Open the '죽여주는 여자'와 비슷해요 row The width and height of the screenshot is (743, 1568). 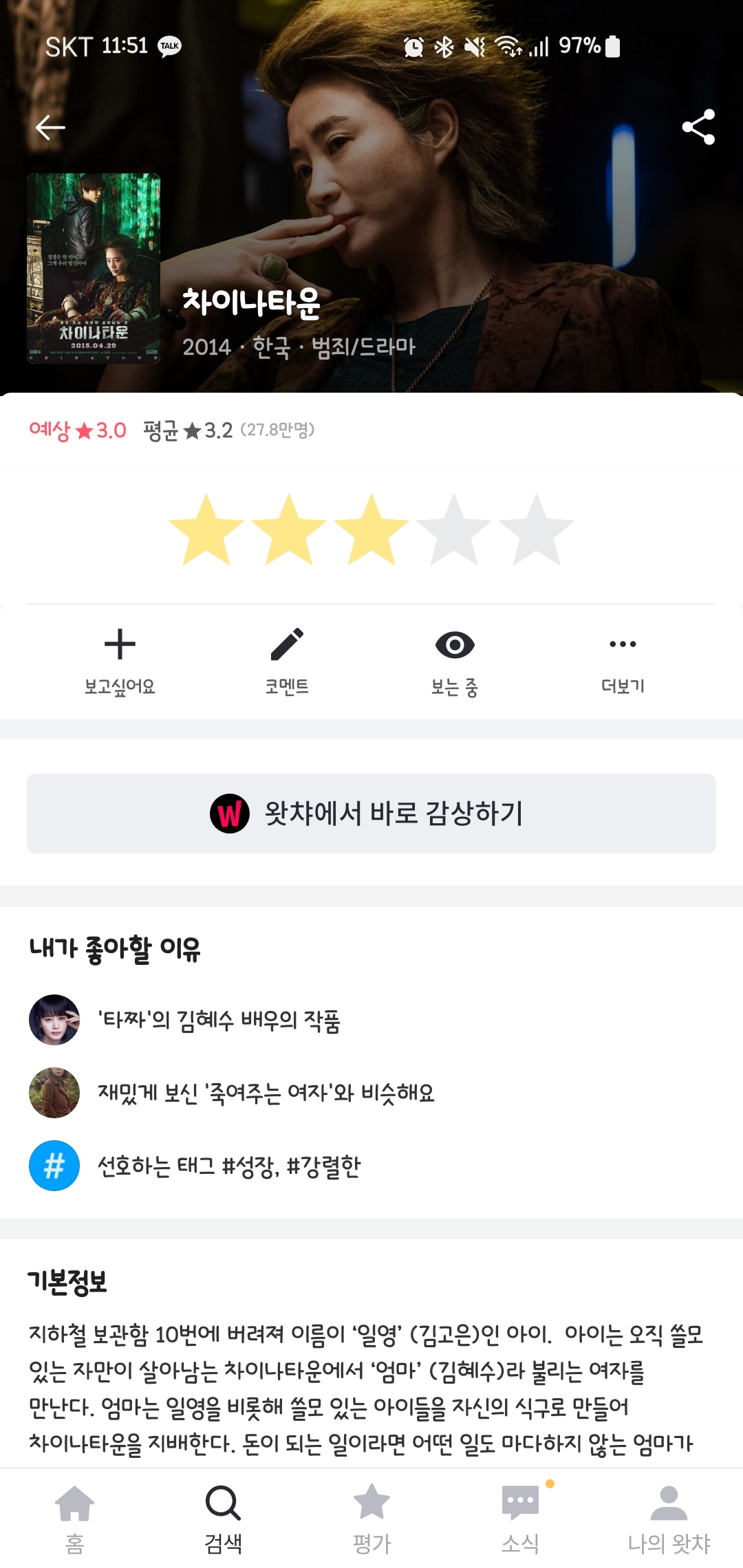[x=266, y=1093]
